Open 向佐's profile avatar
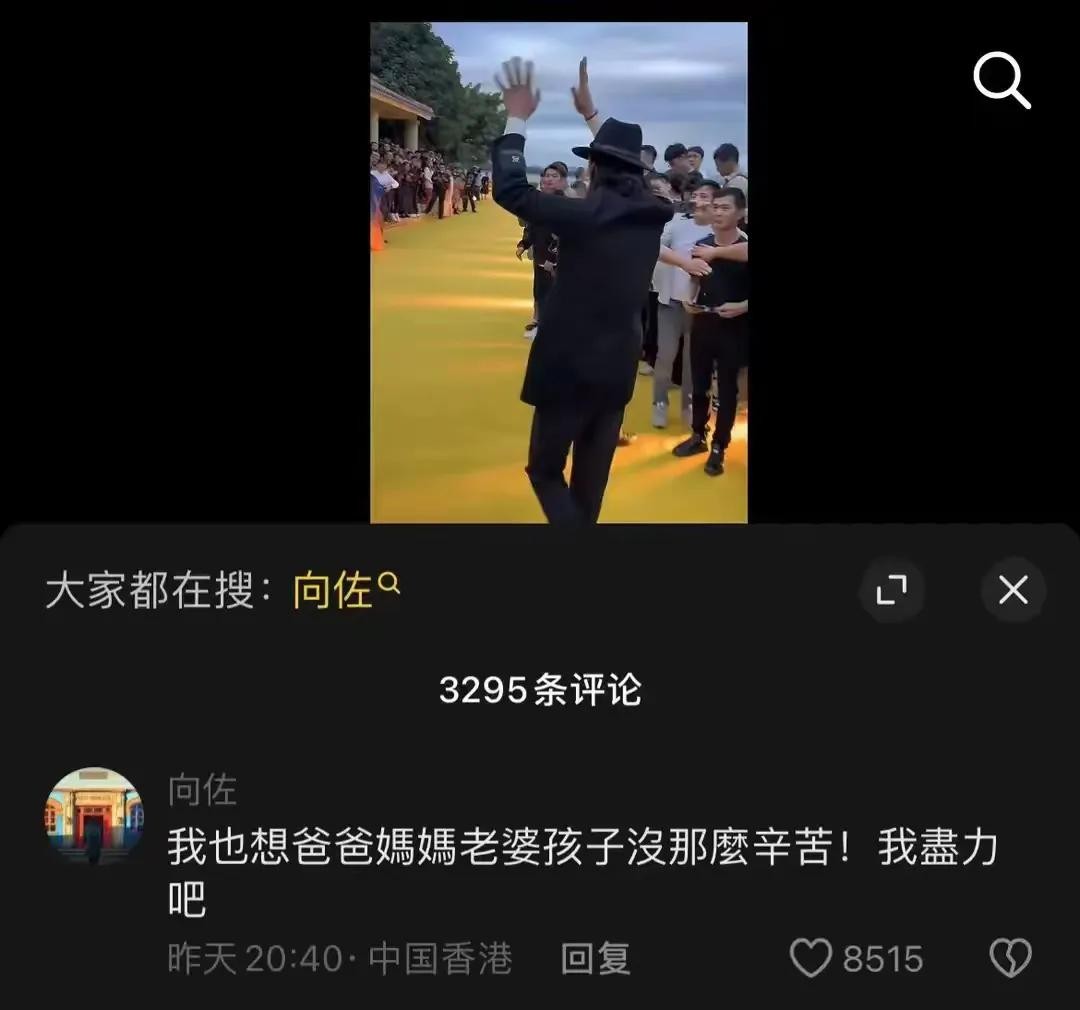Viewport: 1080px width, 1010px height. pyautogui.click(x=94, y=815)
